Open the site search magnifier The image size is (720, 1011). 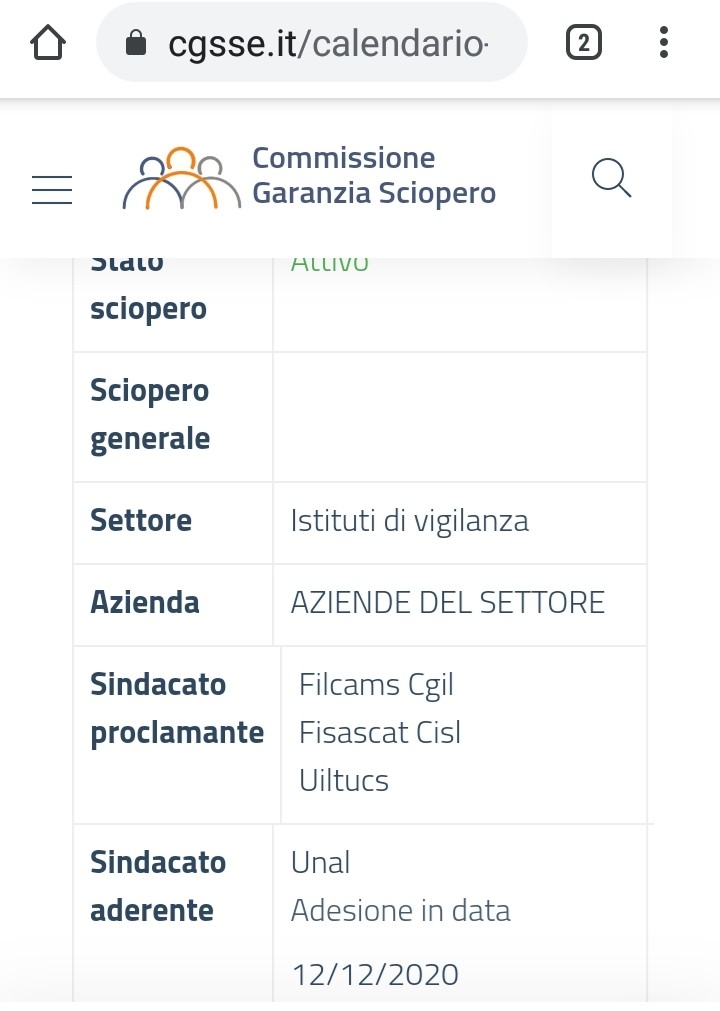tap(611, 180)
